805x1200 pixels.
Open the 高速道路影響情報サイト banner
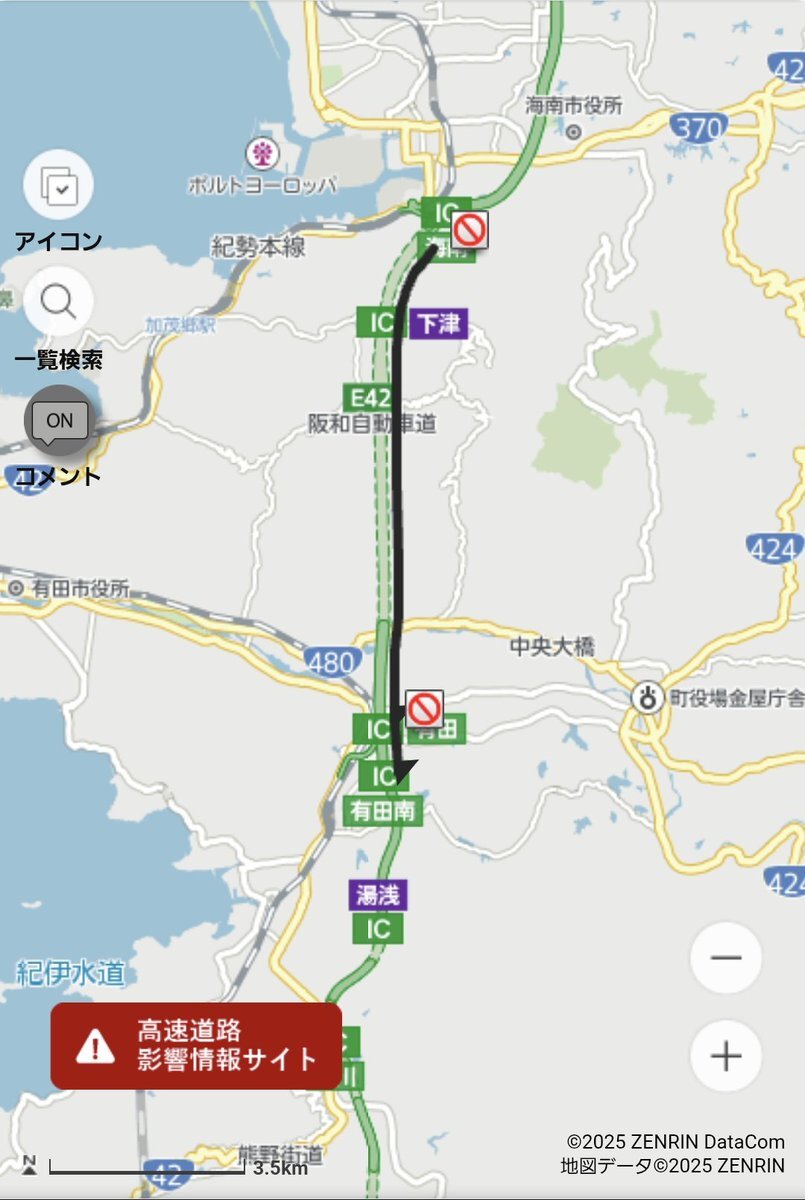click(196, 1046)
